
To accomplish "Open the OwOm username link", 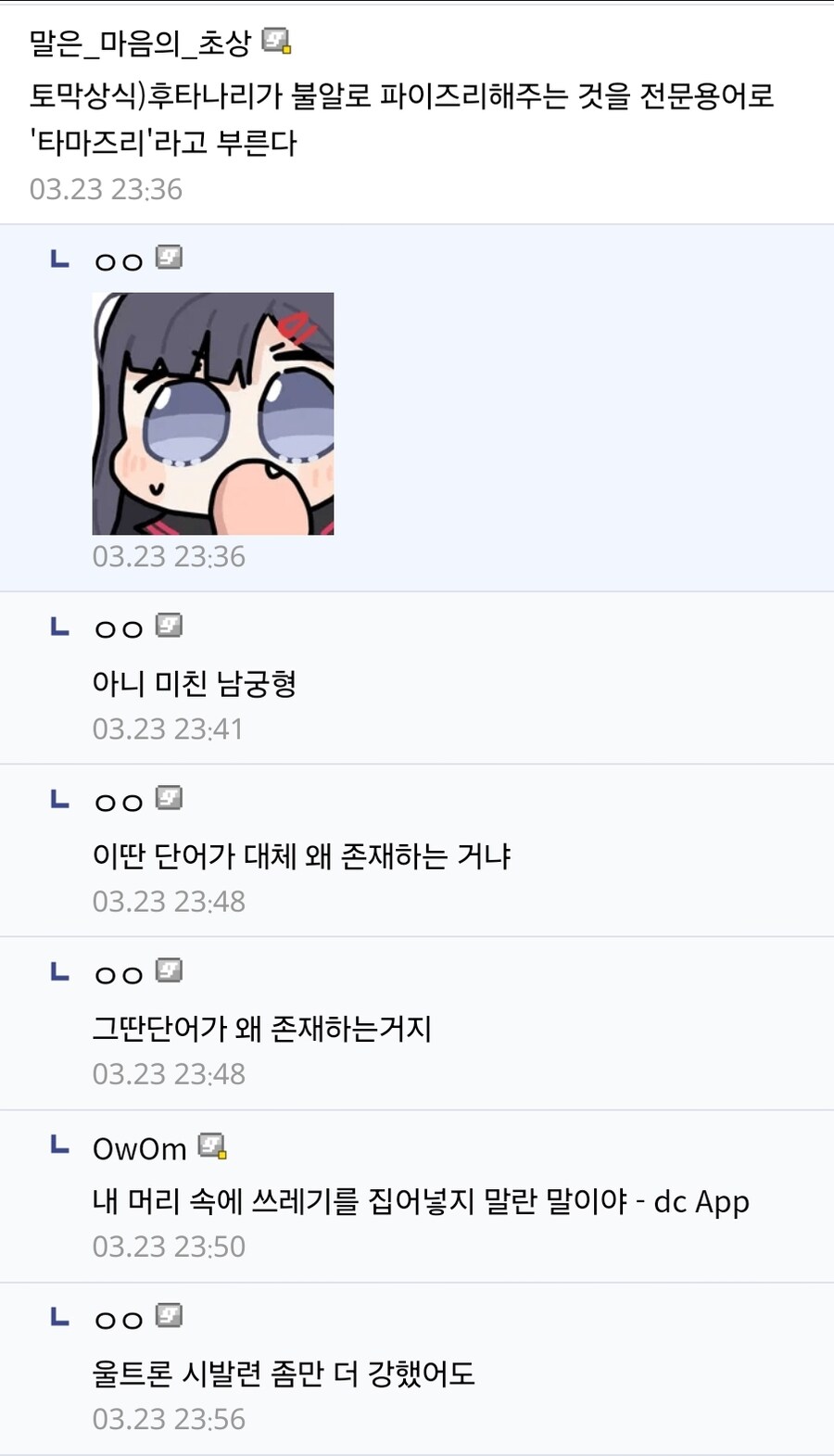I will coord(139,1147).
